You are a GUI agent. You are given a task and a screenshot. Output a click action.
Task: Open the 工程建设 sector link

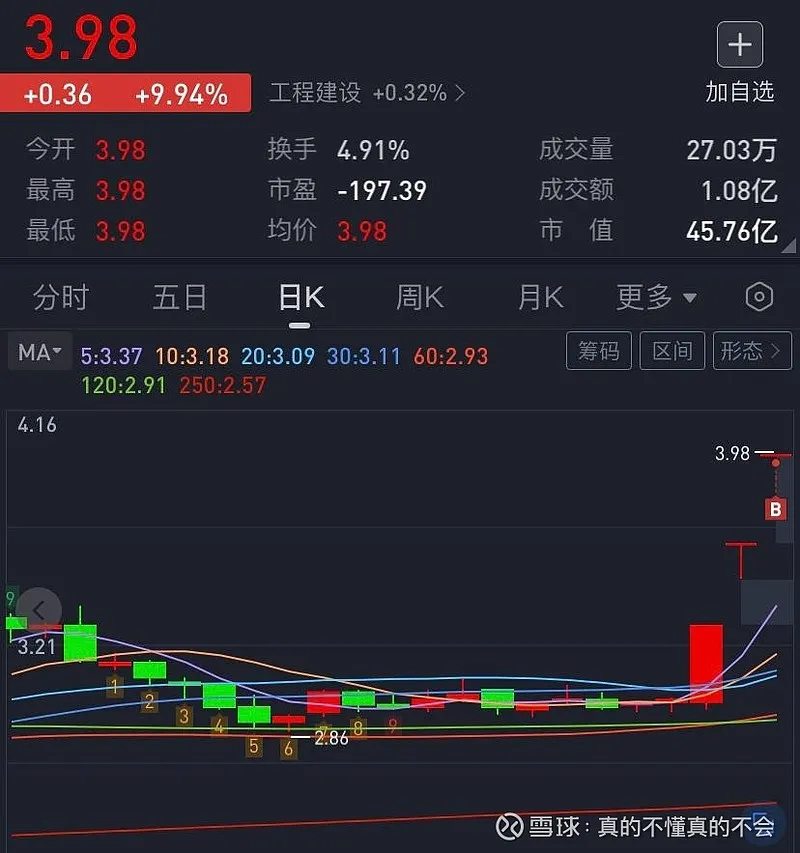point(366,94)
